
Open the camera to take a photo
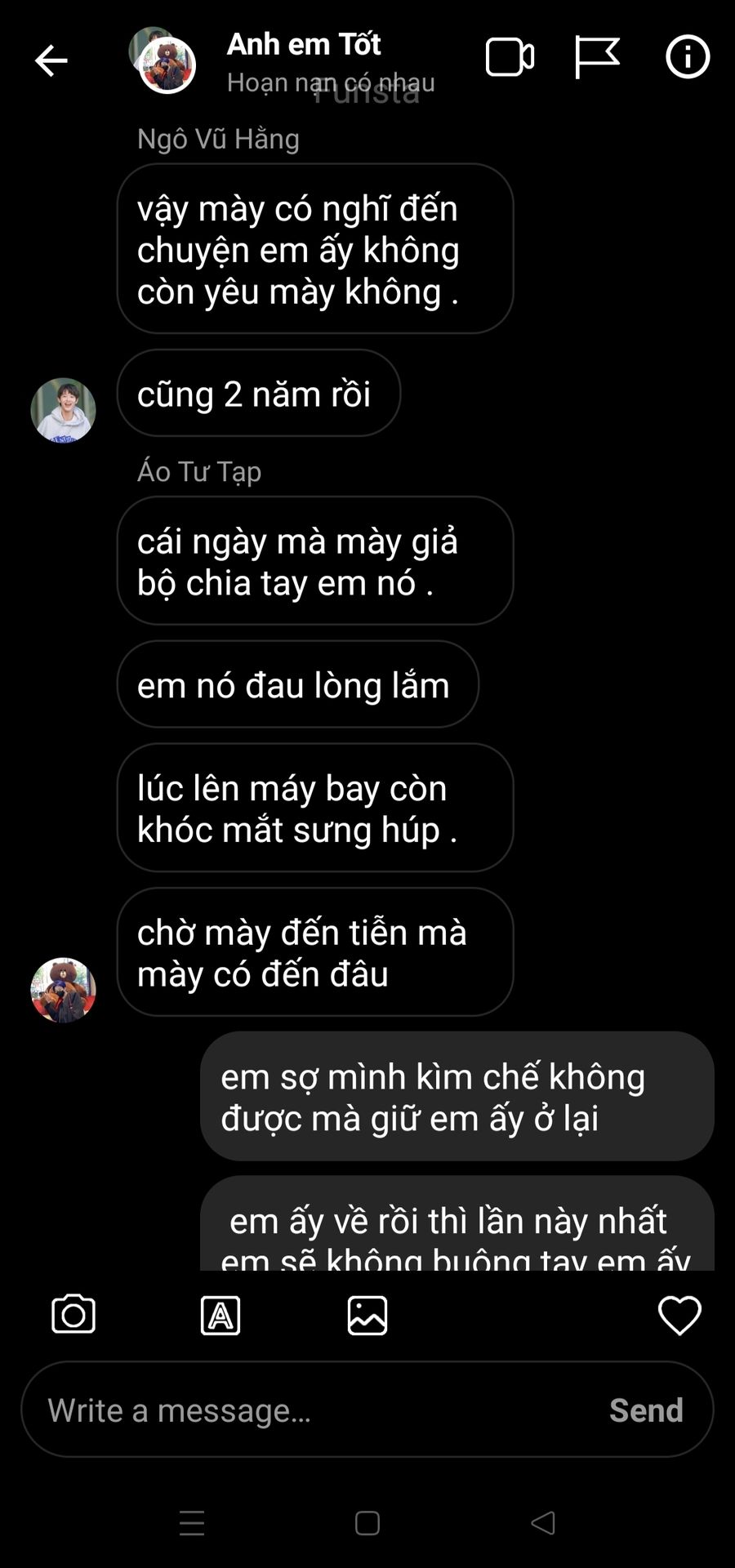(x=73, y=1315)
